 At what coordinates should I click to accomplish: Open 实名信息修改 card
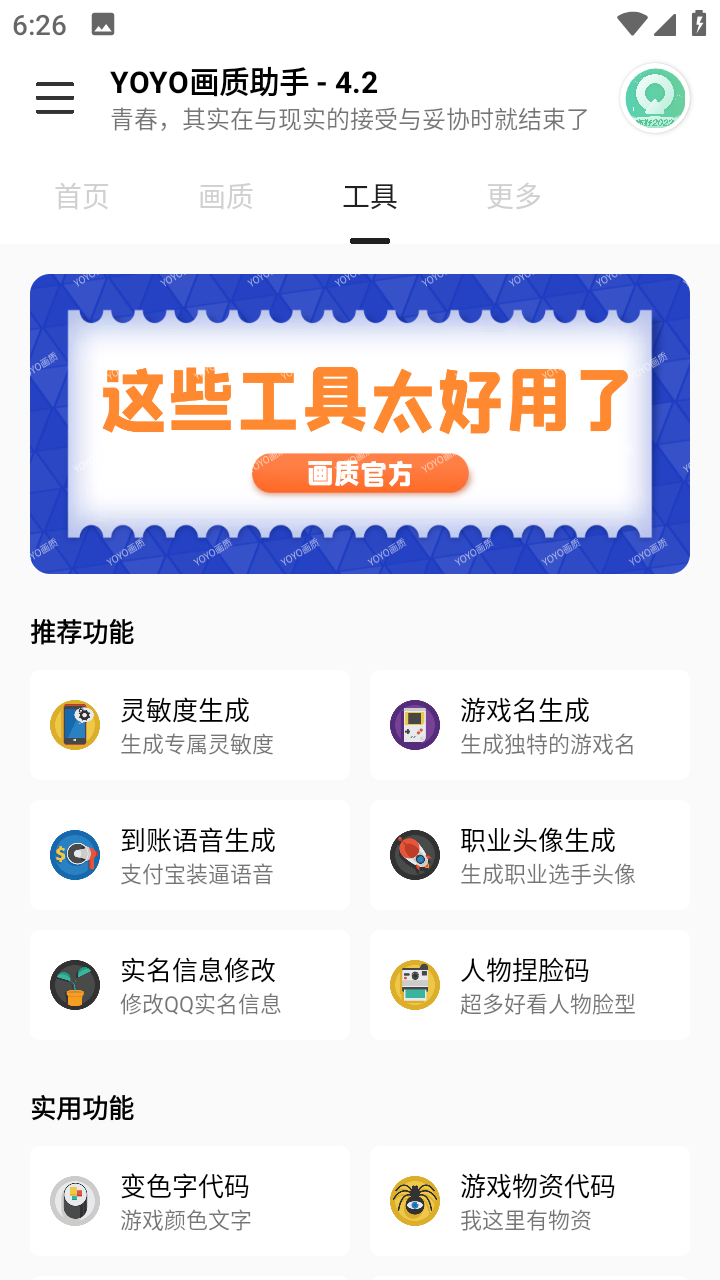click(x=190, y=985)
